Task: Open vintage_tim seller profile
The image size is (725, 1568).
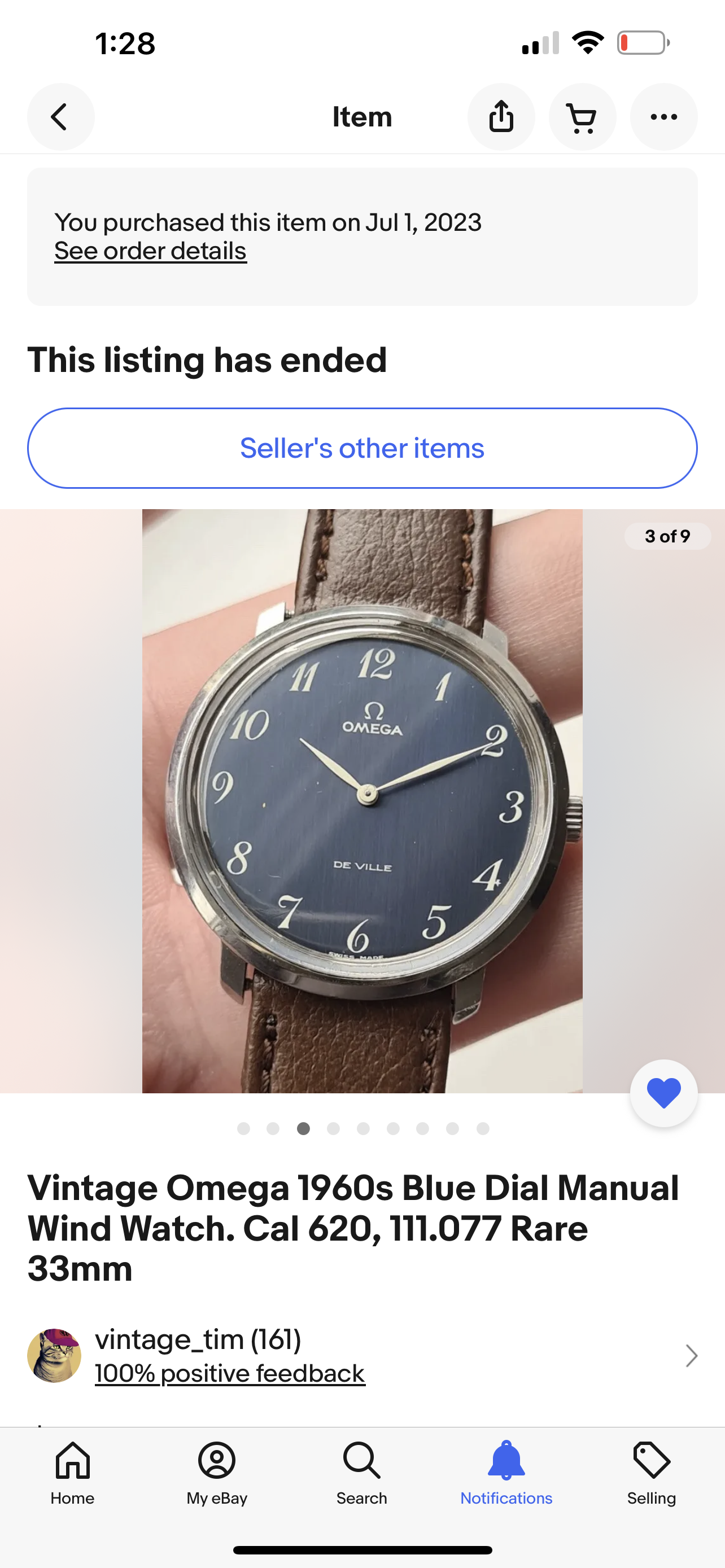Action: tap(198, 1339)
